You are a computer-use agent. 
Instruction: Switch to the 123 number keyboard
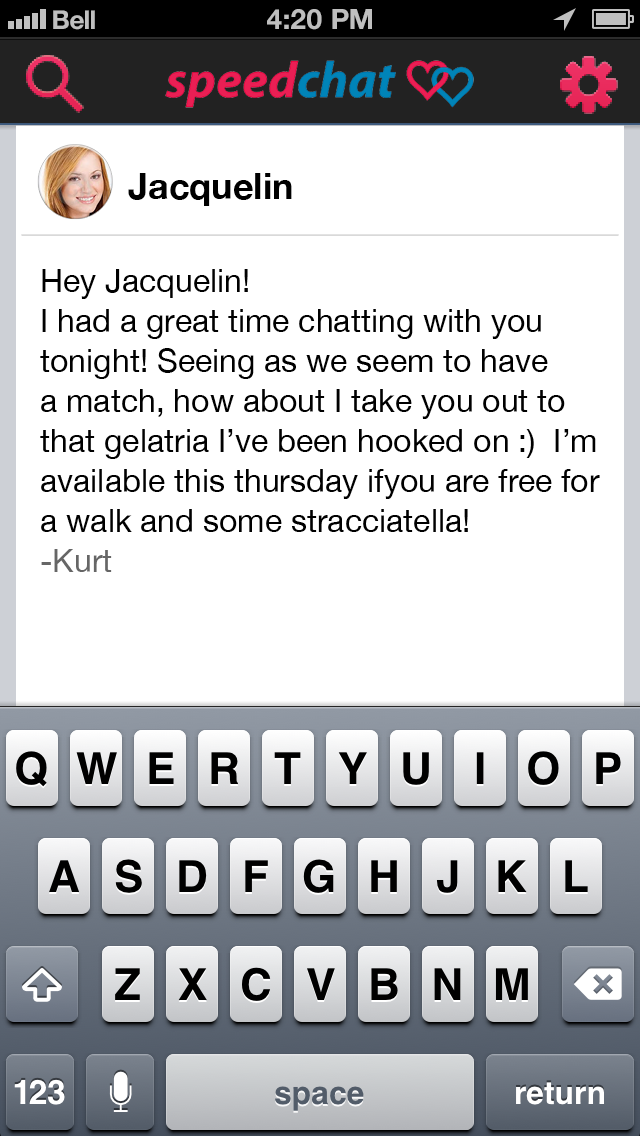point(40,1092)
